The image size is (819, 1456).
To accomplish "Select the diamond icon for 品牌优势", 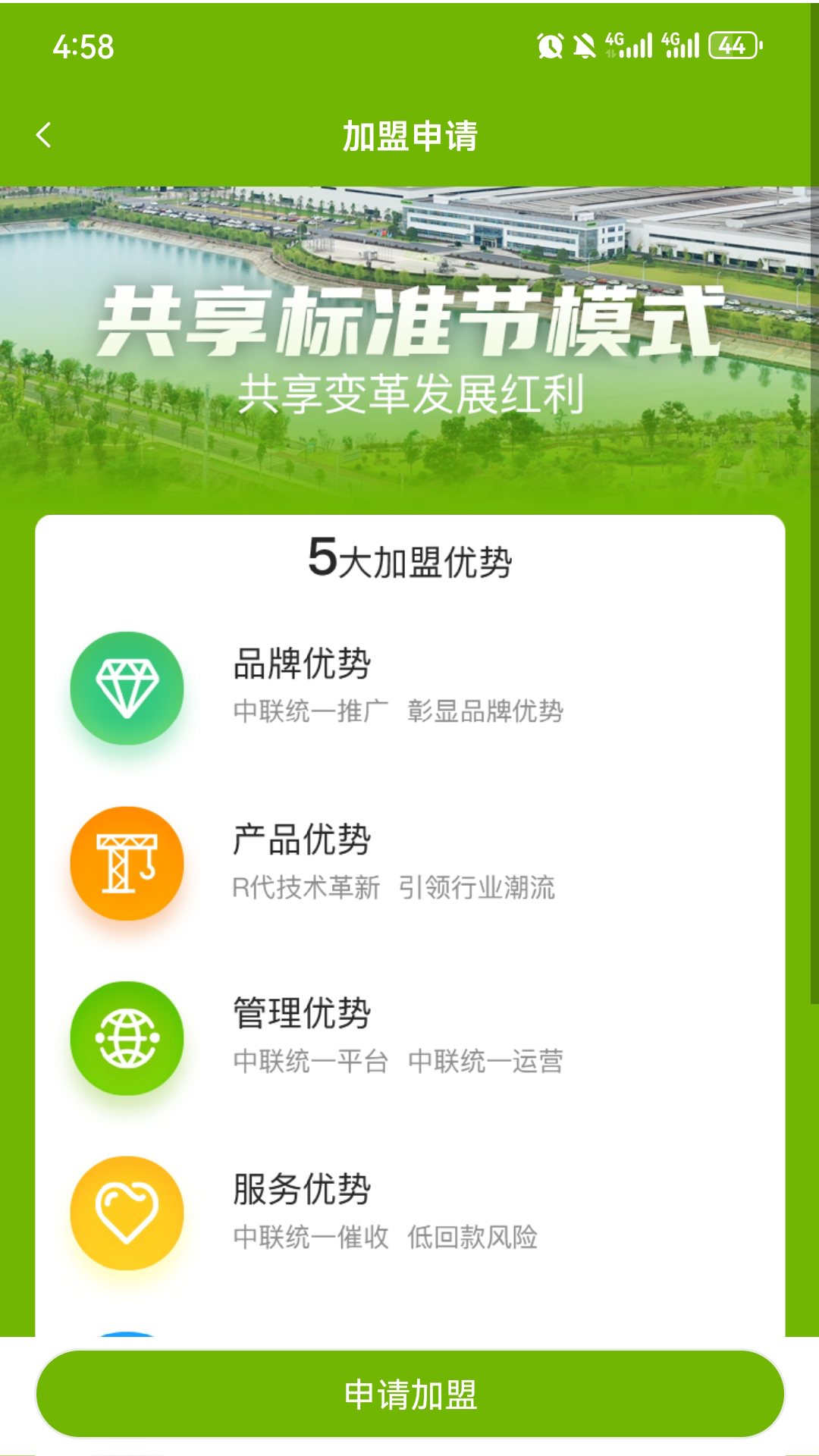I will [127, 686].
